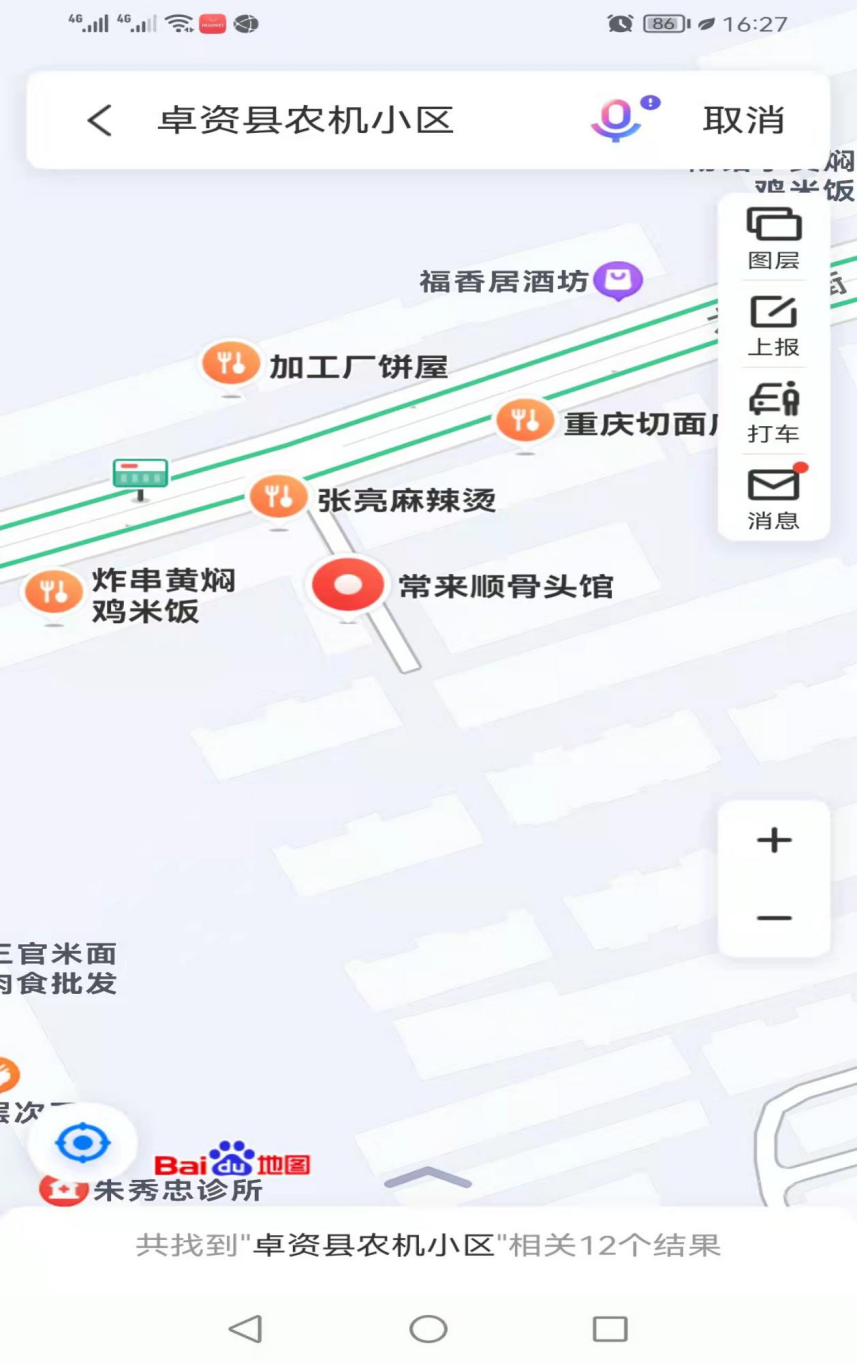Open 消息 messages
Screen dimensions: 857x1364
coord(773,498)
